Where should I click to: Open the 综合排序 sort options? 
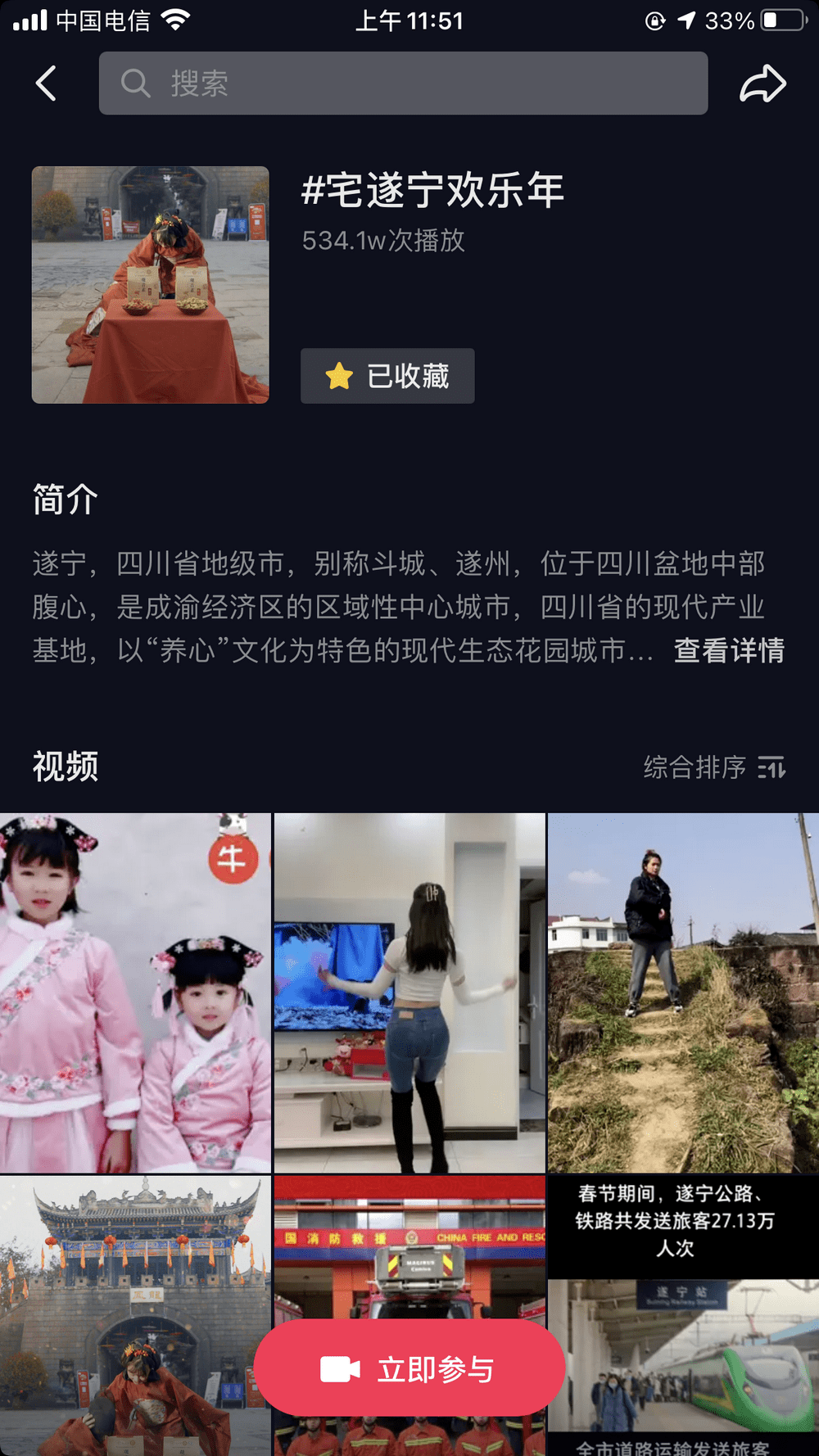[714, 767]
